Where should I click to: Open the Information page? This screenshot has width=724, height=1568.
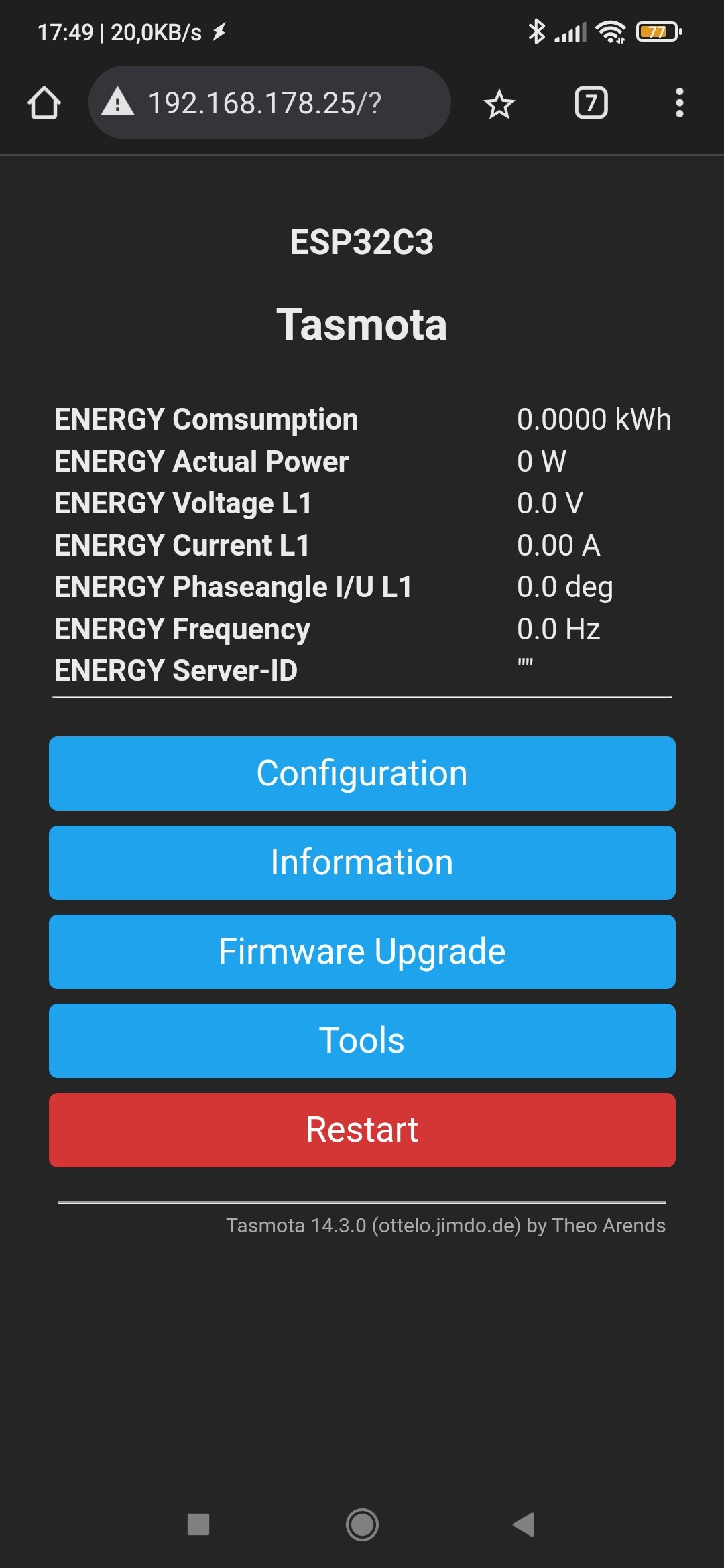[x=362, y=862]
